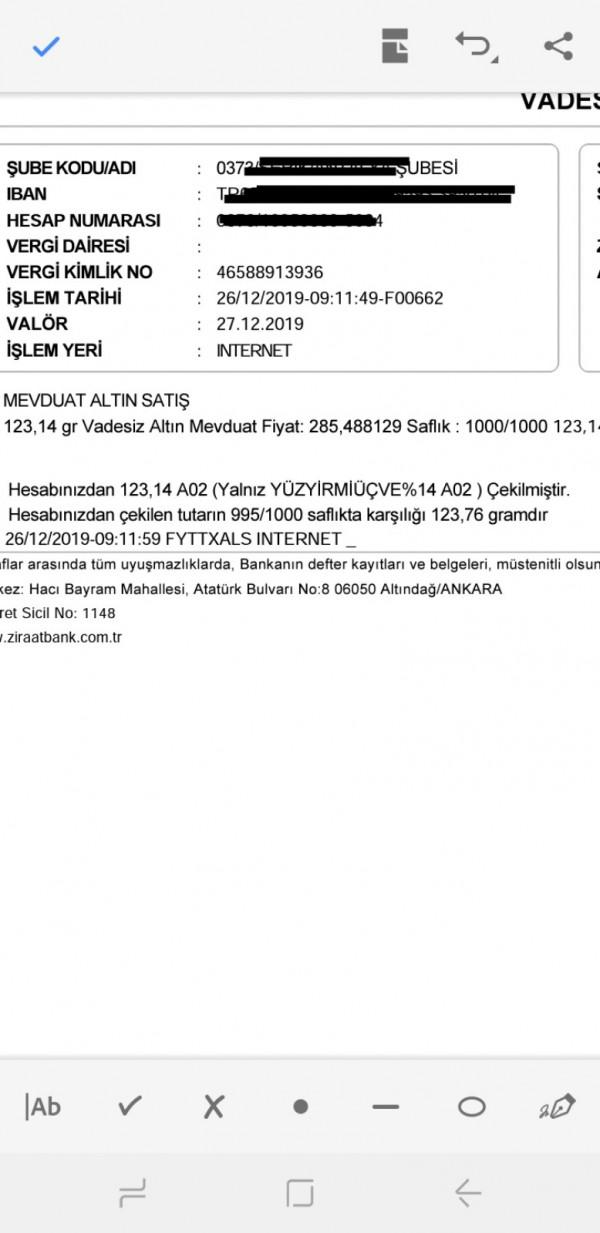Go to home via system button
Viewport: 600px width, 1233px height.
click(300, 1192)
